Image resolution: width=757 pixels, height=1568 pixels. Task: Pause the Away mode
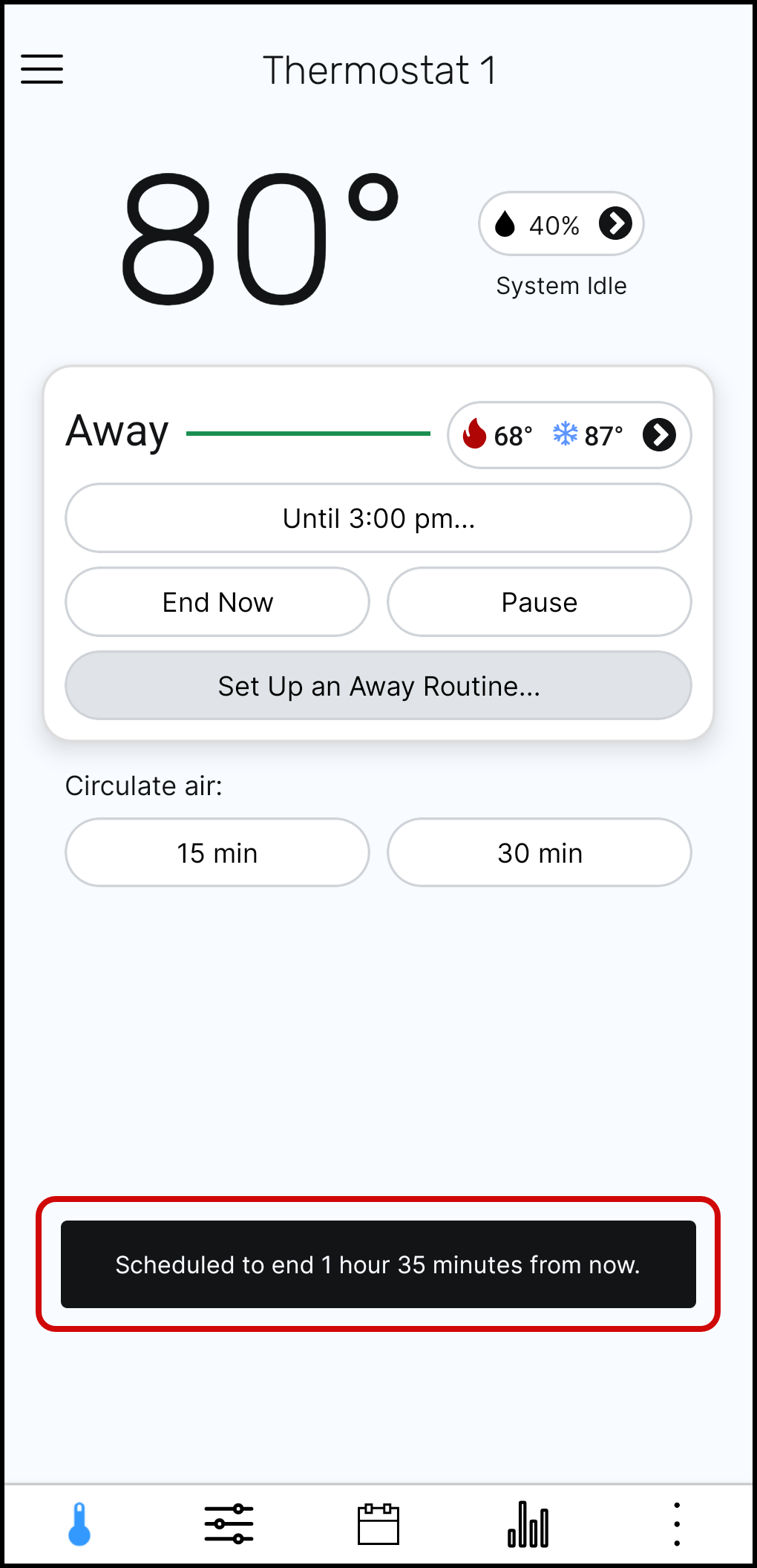coord(540,602)
